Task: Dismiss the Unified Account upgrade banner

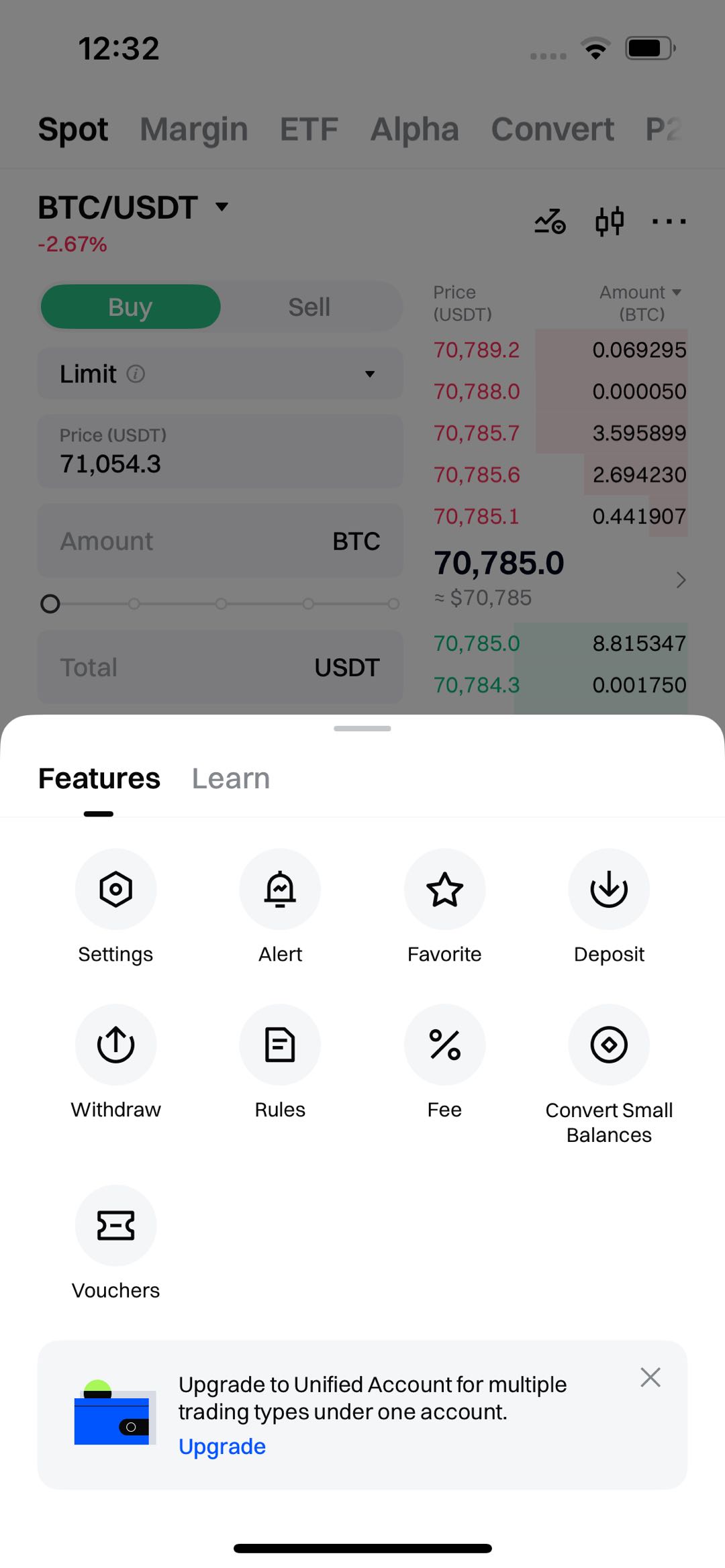Action: point(650,1377)
